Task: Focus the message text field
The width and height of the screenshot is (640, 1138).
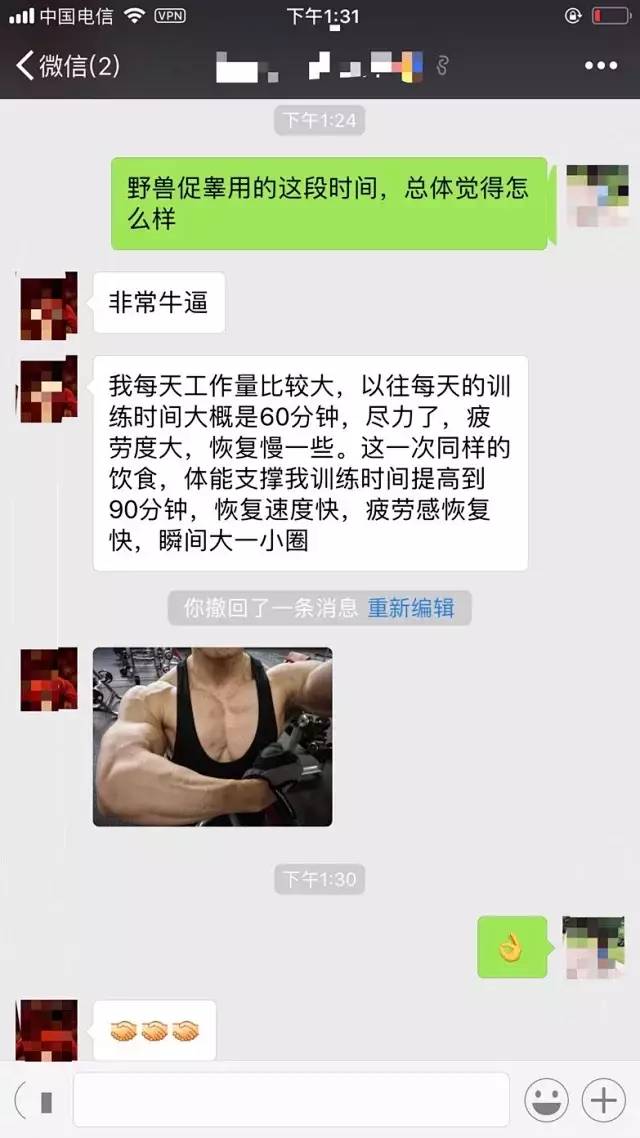Action: (x=291, y=1100)
